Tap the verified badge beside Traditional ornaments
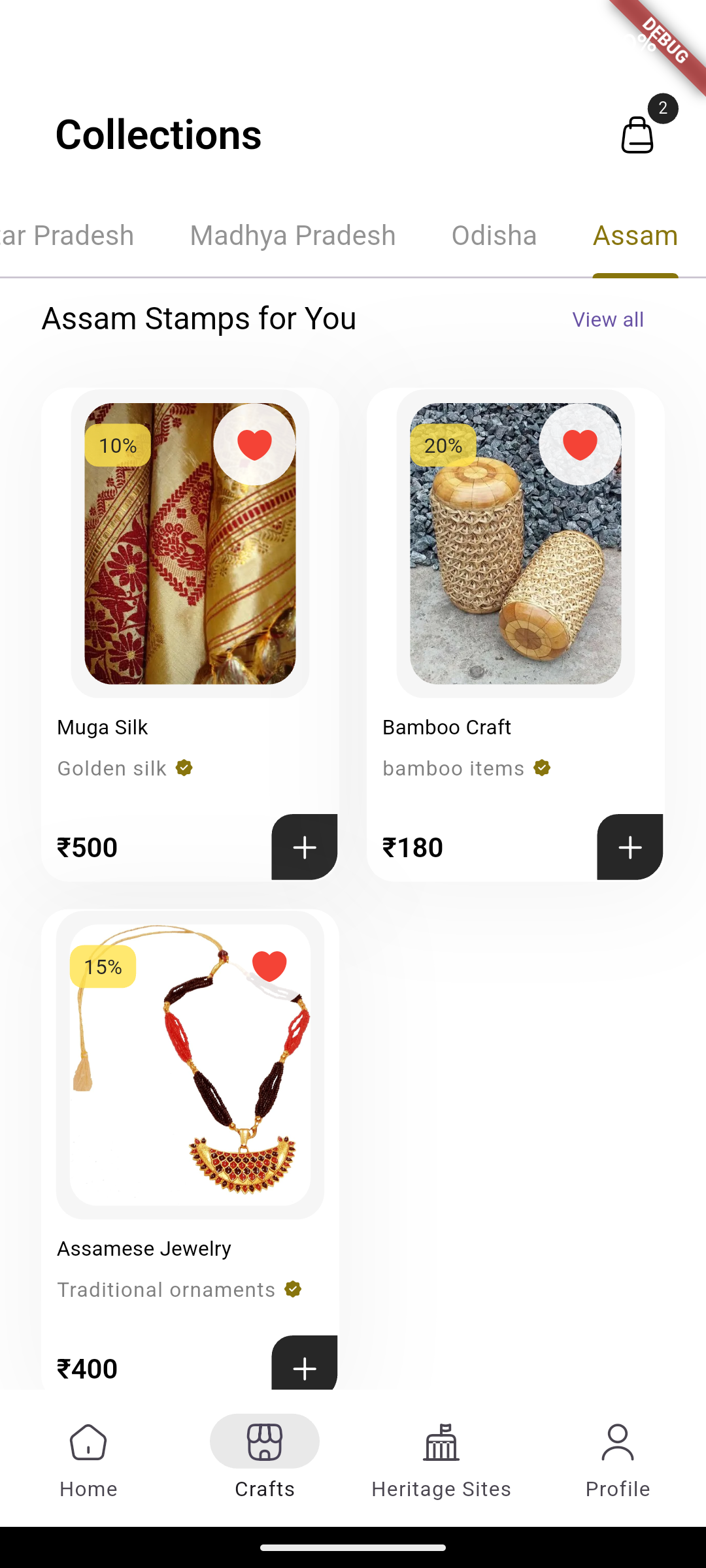Image resolution: width=706 pixels, height=1568 pixels. coord(292,1289)
